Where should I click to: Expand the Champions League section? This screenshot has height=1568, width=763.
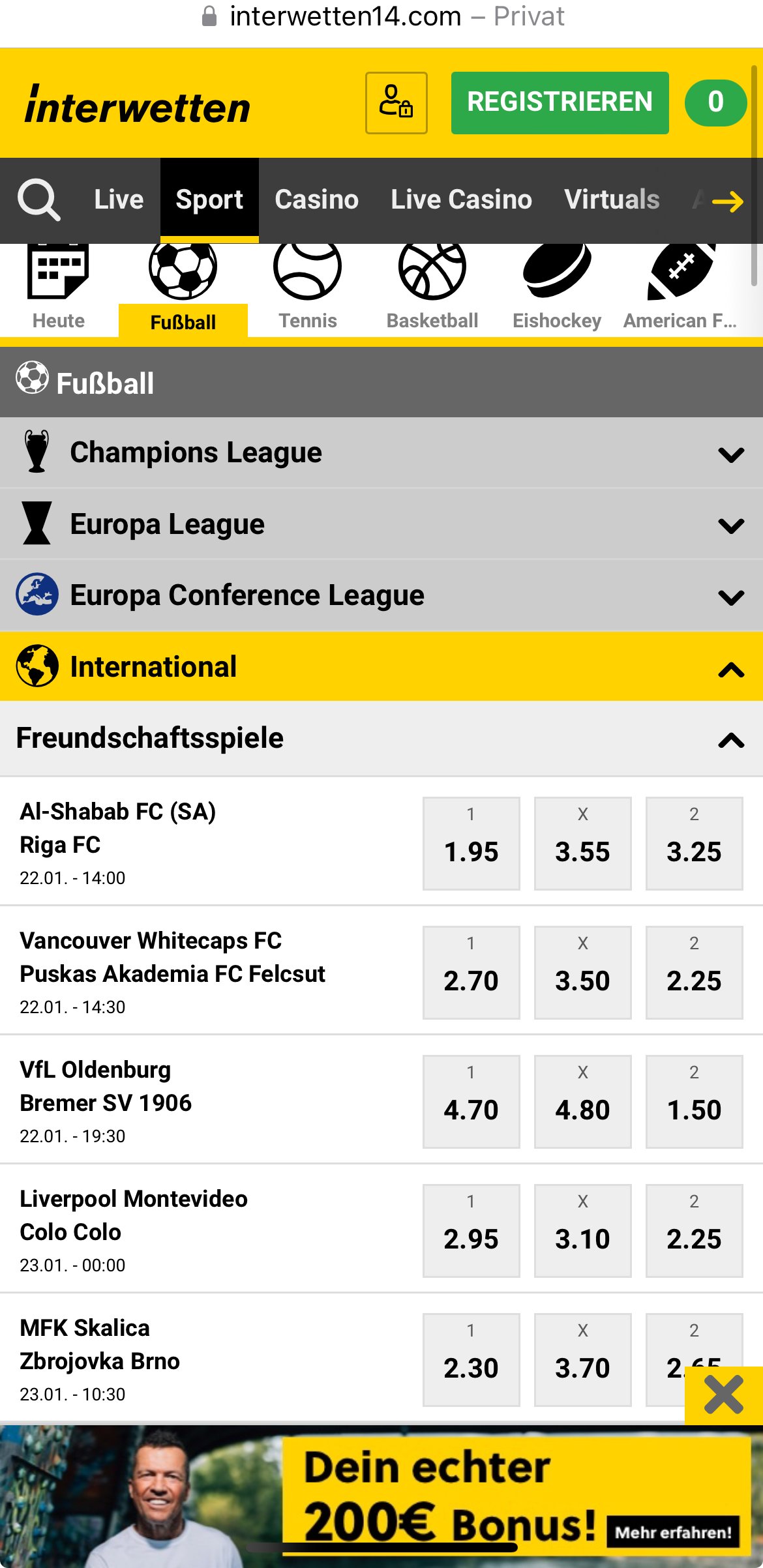tap(381, 452)
